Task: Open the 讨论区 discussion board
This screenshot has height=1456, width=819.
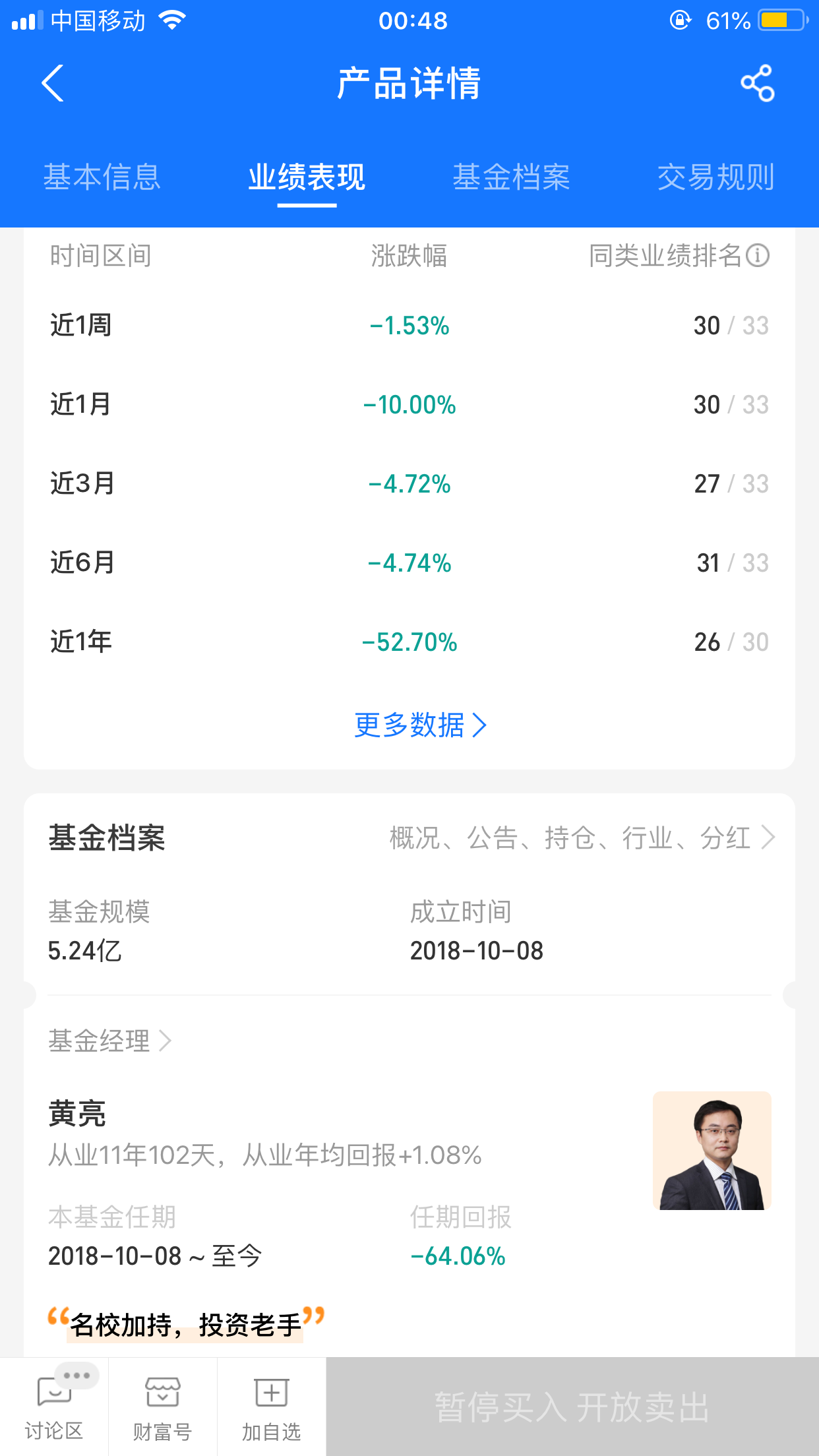Action: pos(54,1407)
